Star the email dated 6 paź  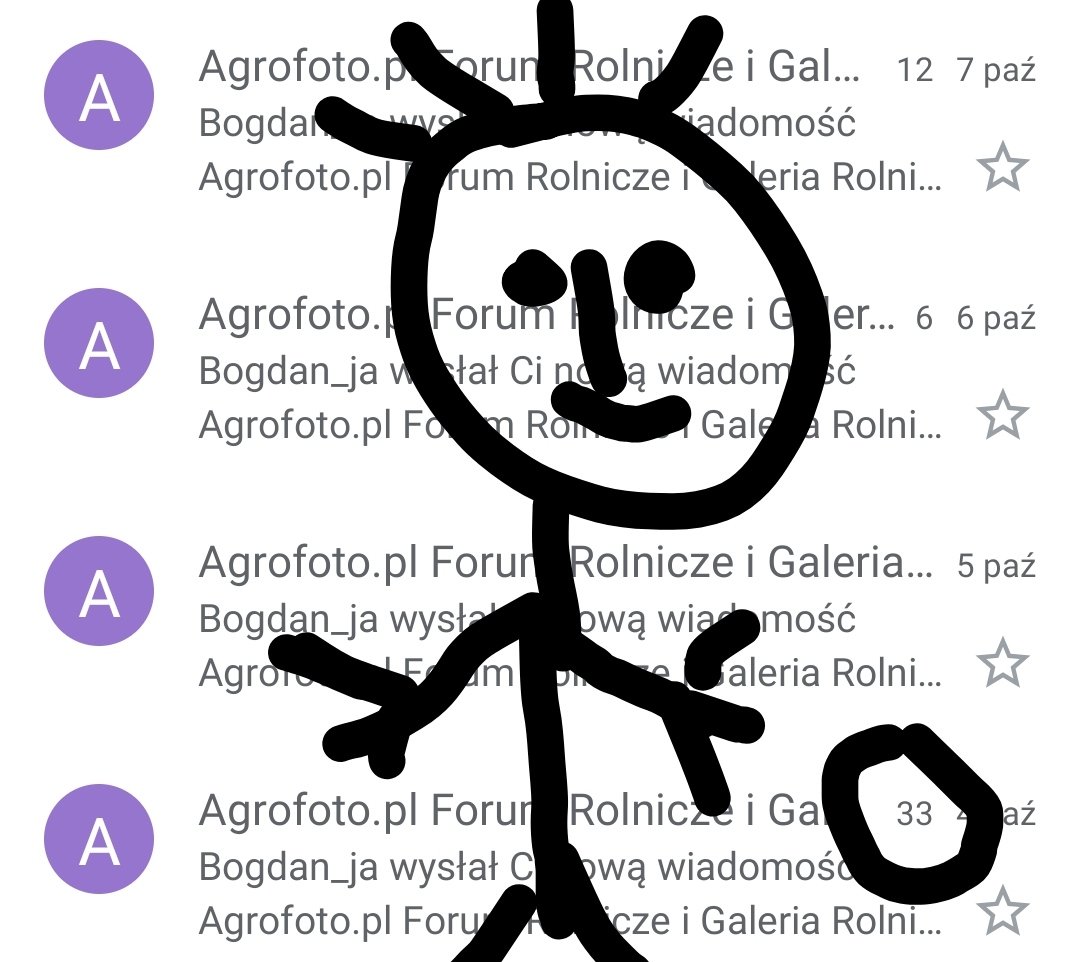[1002, 416]
